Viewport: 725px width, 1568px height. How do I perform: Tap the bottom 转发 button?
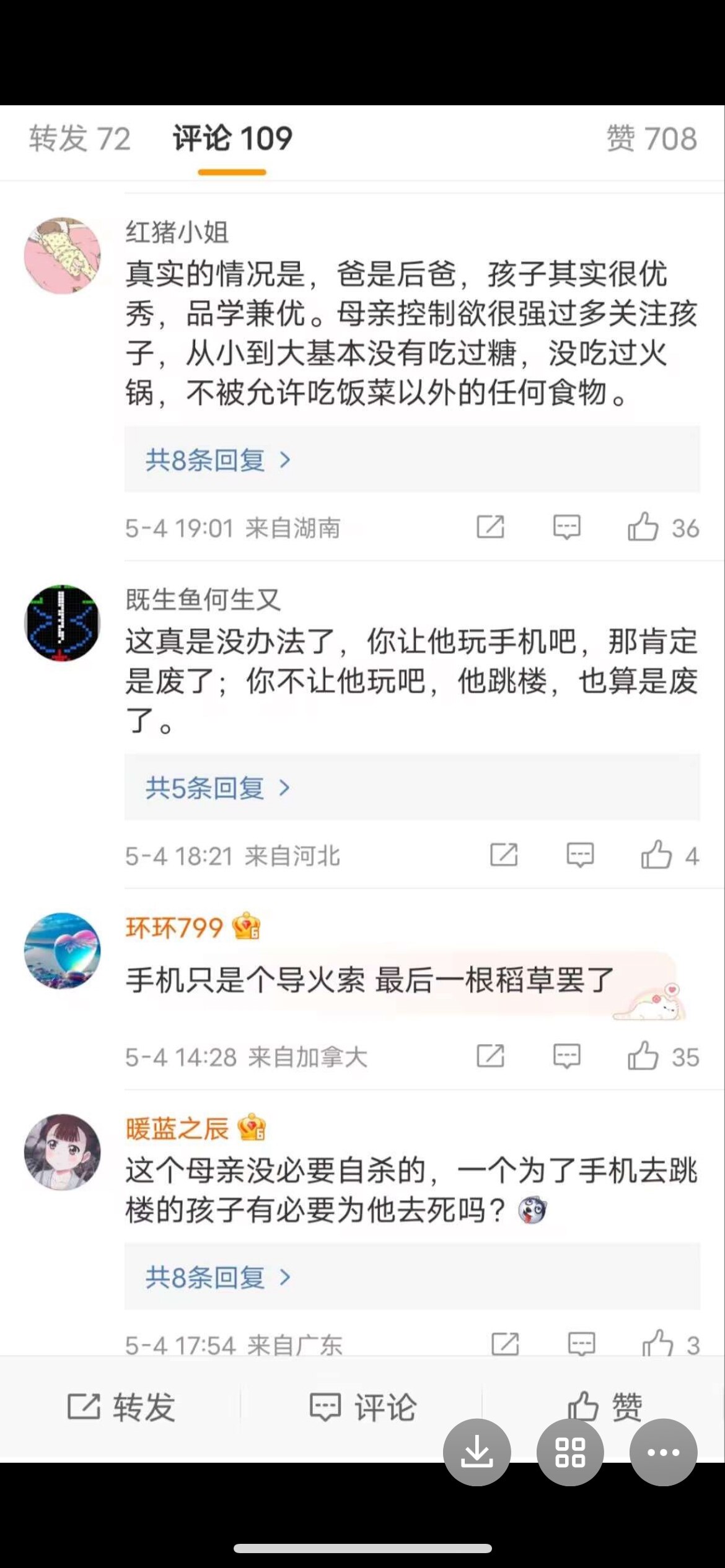coord(121,1407)
